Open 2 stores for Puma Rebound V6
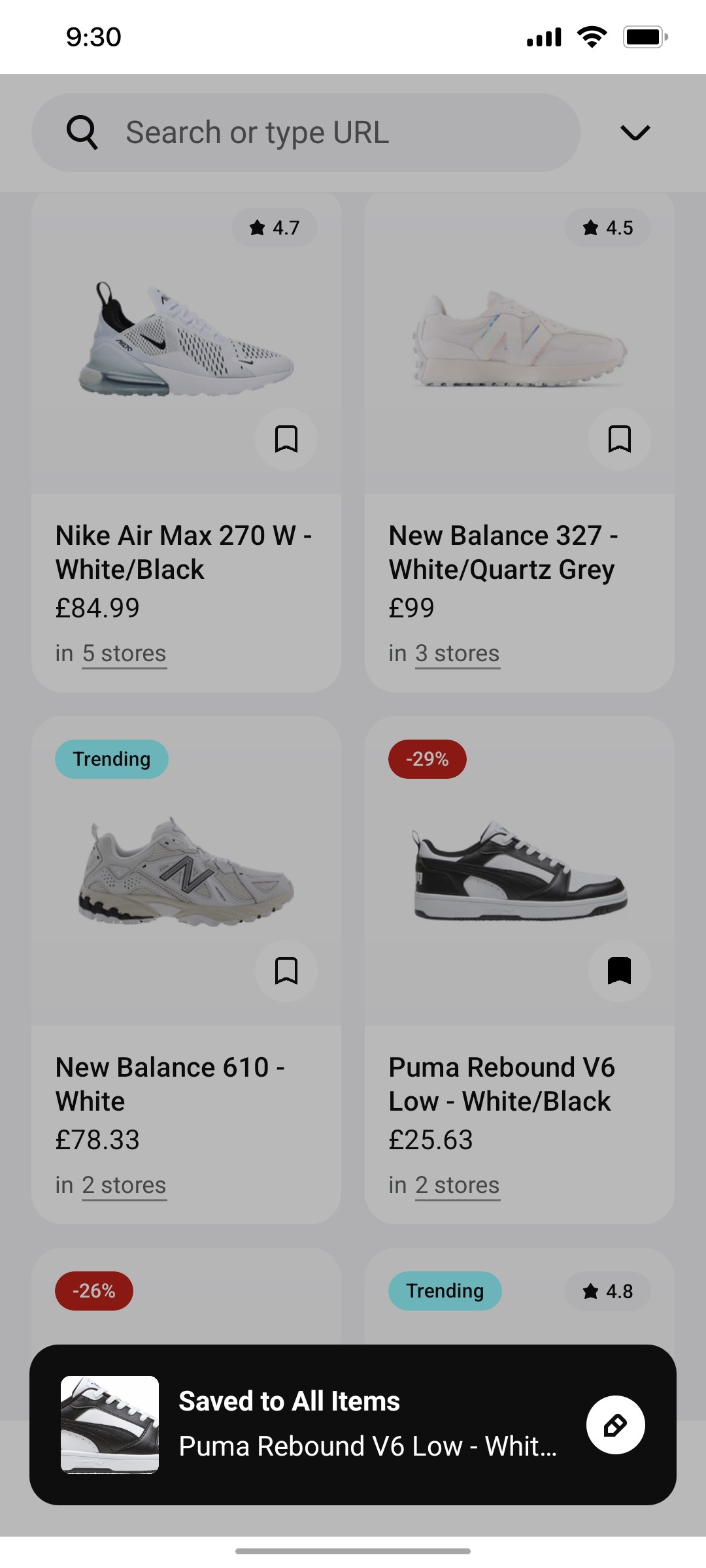The width and height of the screenshot is (706, 1568). pyautogui.click(x=456, y=1184)
